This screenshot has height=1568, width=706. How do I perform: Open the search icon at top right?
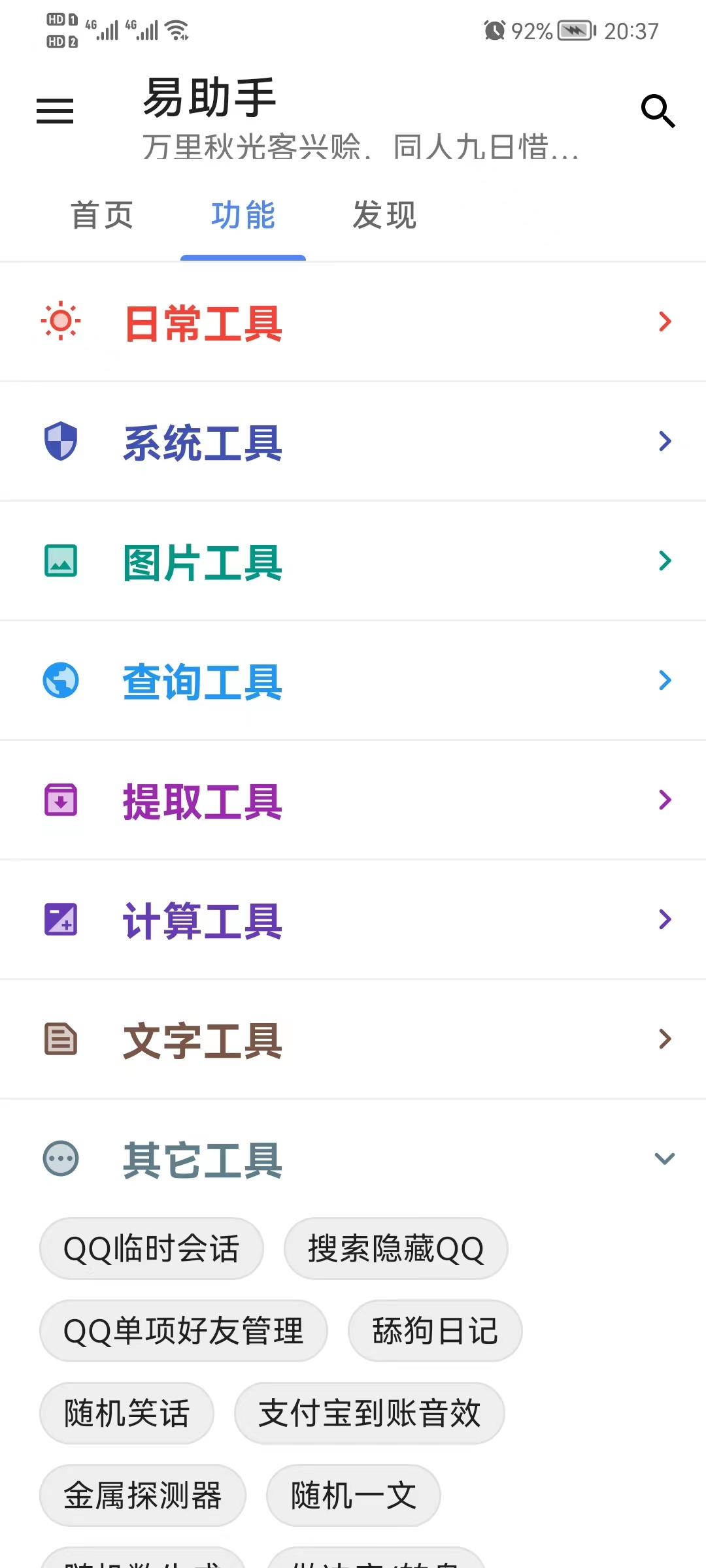(x=658, y=110)
